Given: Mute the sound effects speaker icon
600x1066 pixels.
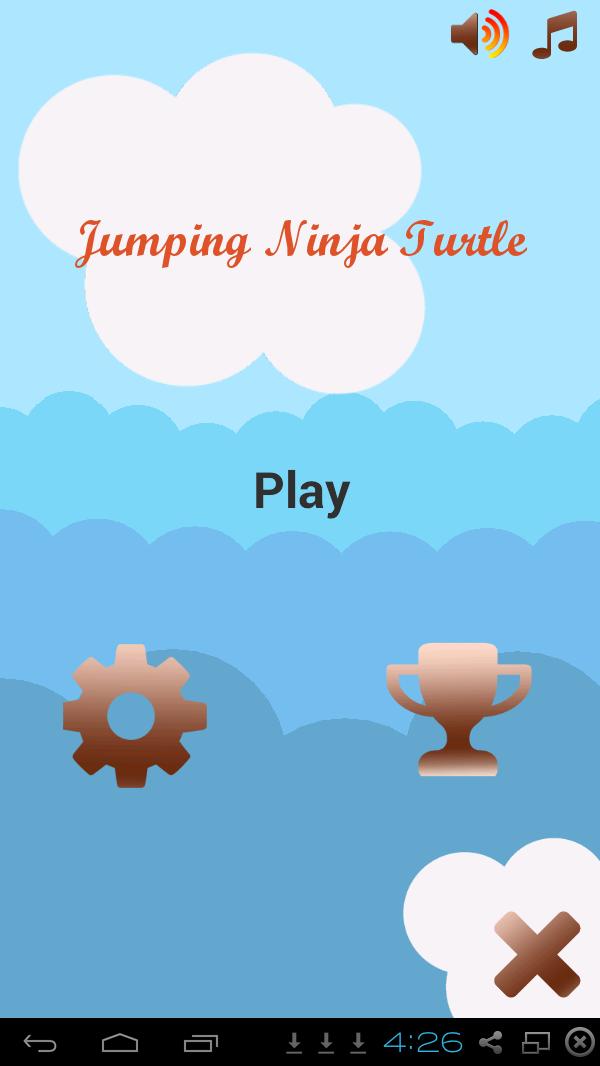Looking at the screenshot, I should tap(478, 34).
